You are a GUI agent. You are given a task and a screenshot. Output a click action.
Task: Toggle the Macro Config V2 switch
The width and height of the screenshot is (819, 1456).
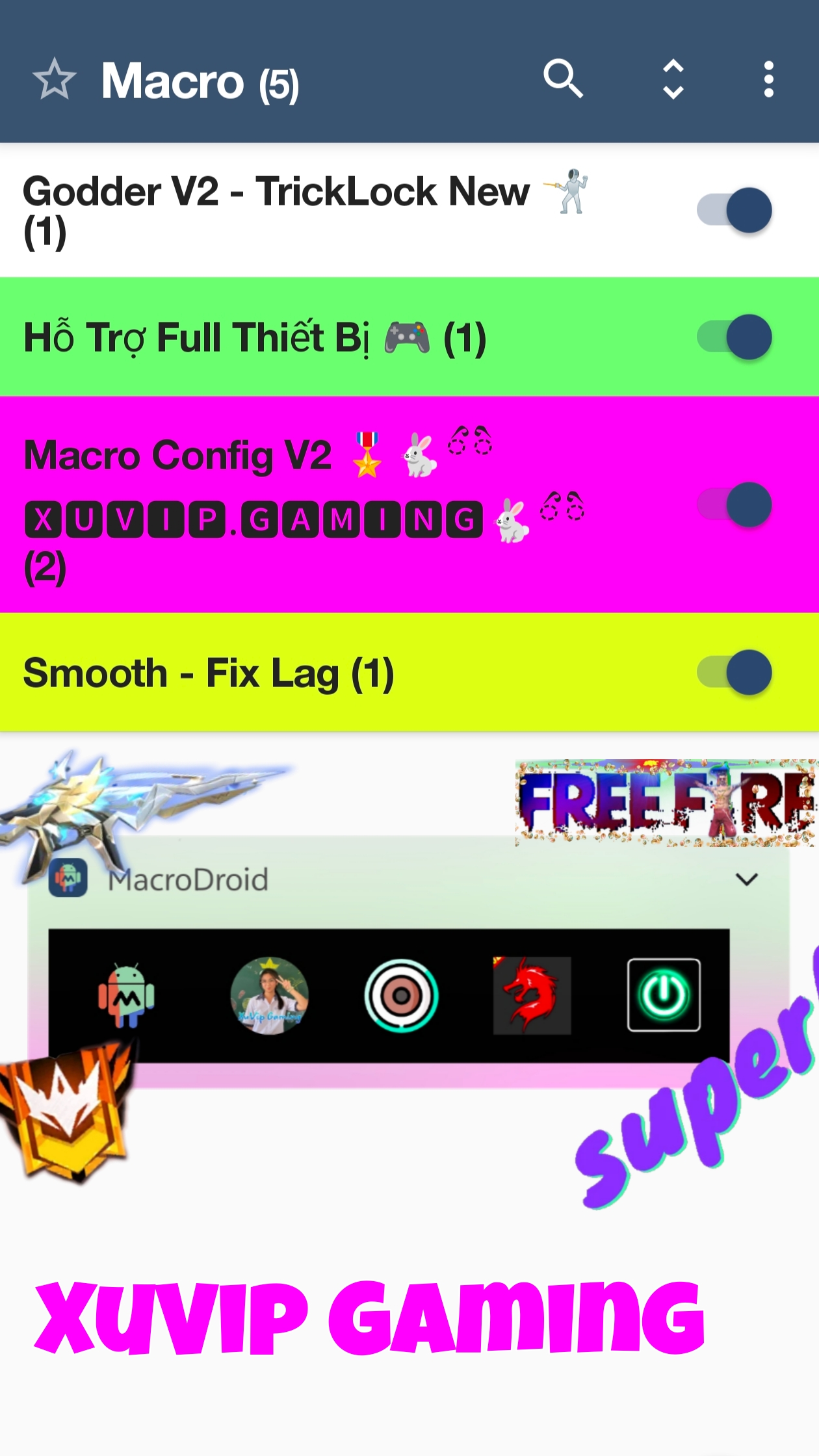point(735,504)
